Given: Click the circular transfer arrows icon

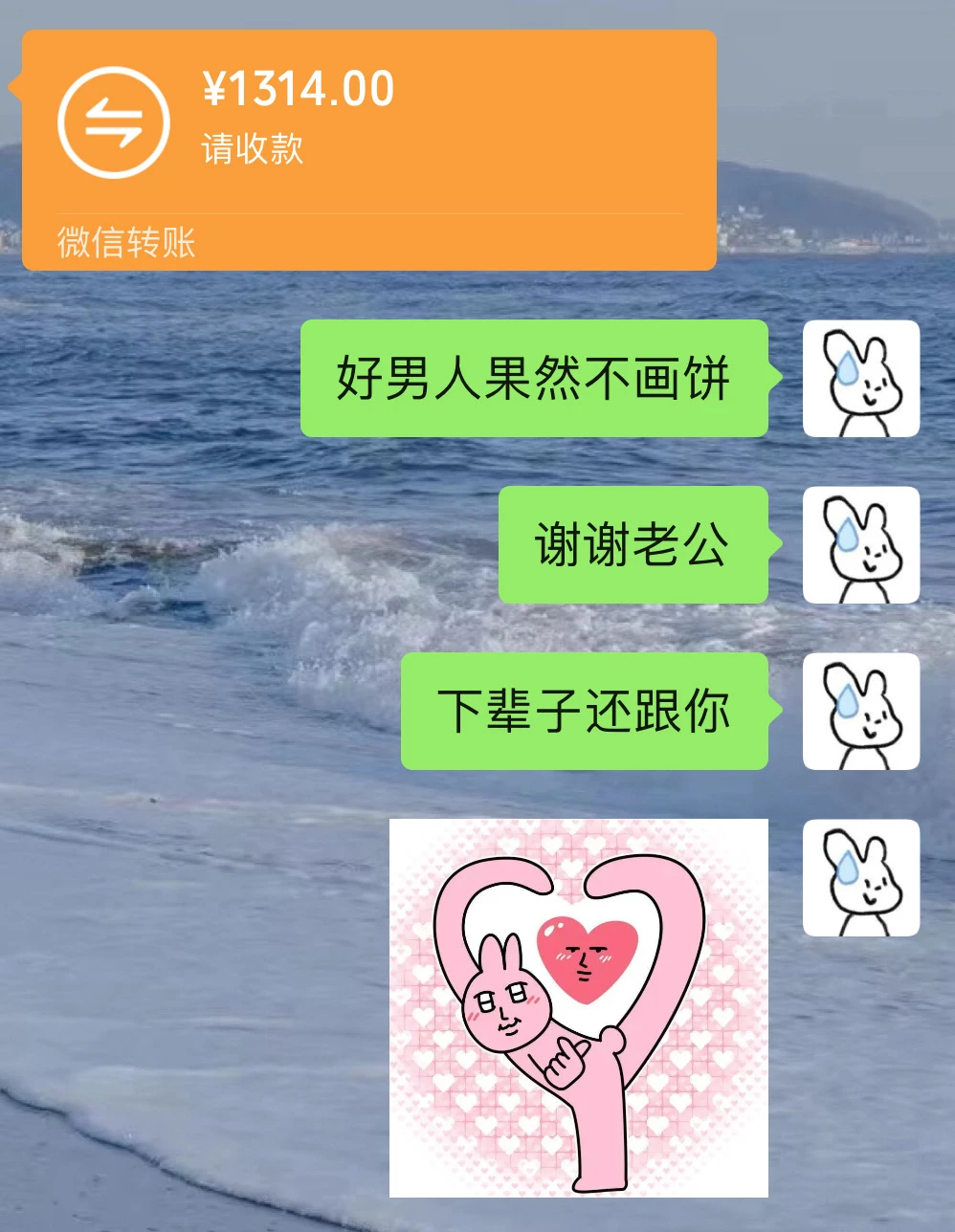Looking at the screenshot, I should pyautogui.click(x=115, y=122).
